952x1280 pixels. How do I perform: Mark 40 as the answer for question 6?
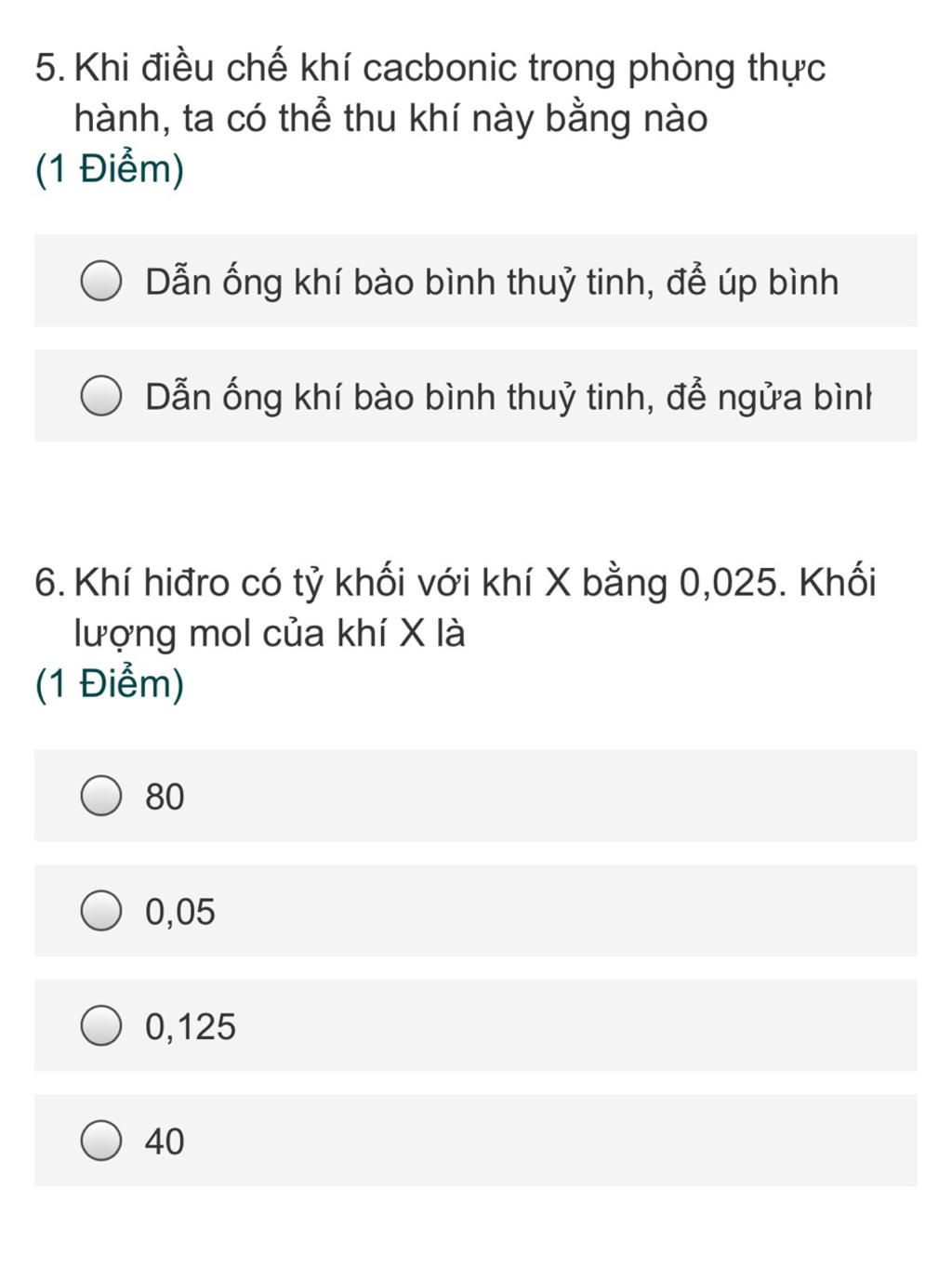(100, 1141)
